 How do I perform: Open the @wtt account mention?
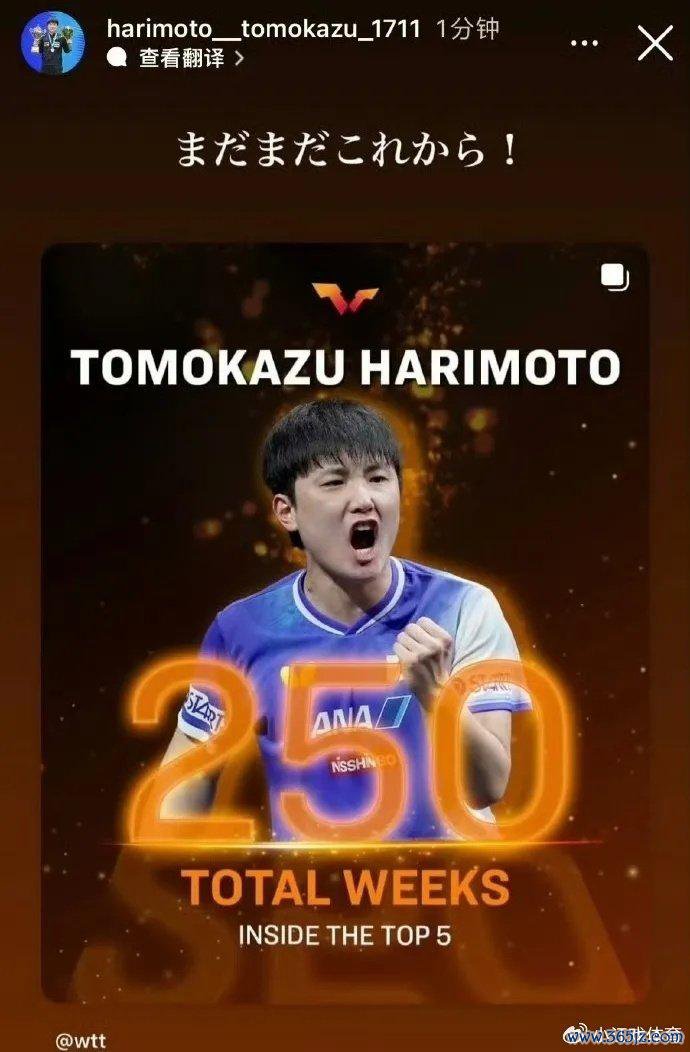click(x=78, y=1040)
